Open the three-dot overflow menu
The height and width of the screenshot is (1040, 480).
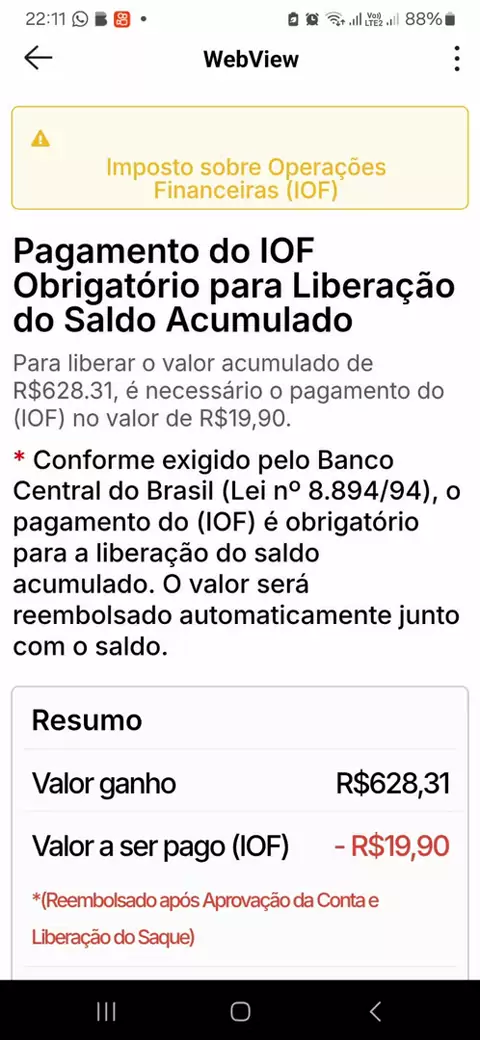click(x=457, y=58)
